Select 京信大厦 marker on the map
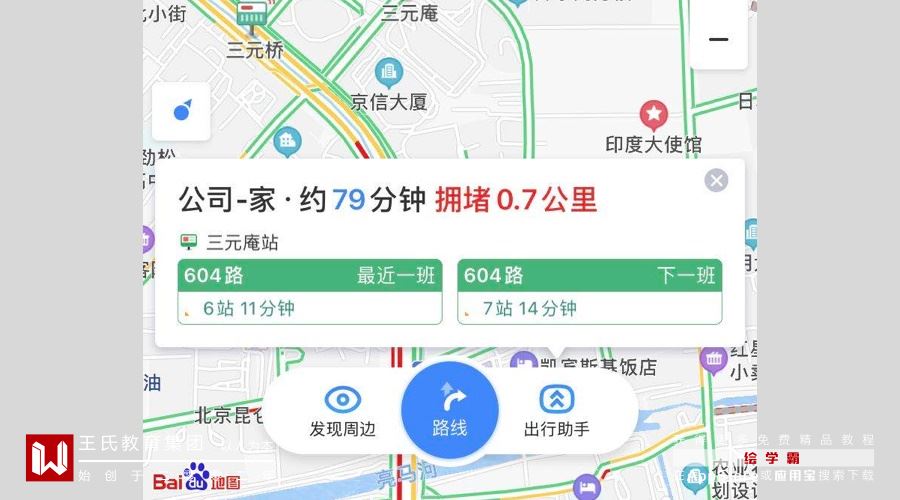 point(388,72)
